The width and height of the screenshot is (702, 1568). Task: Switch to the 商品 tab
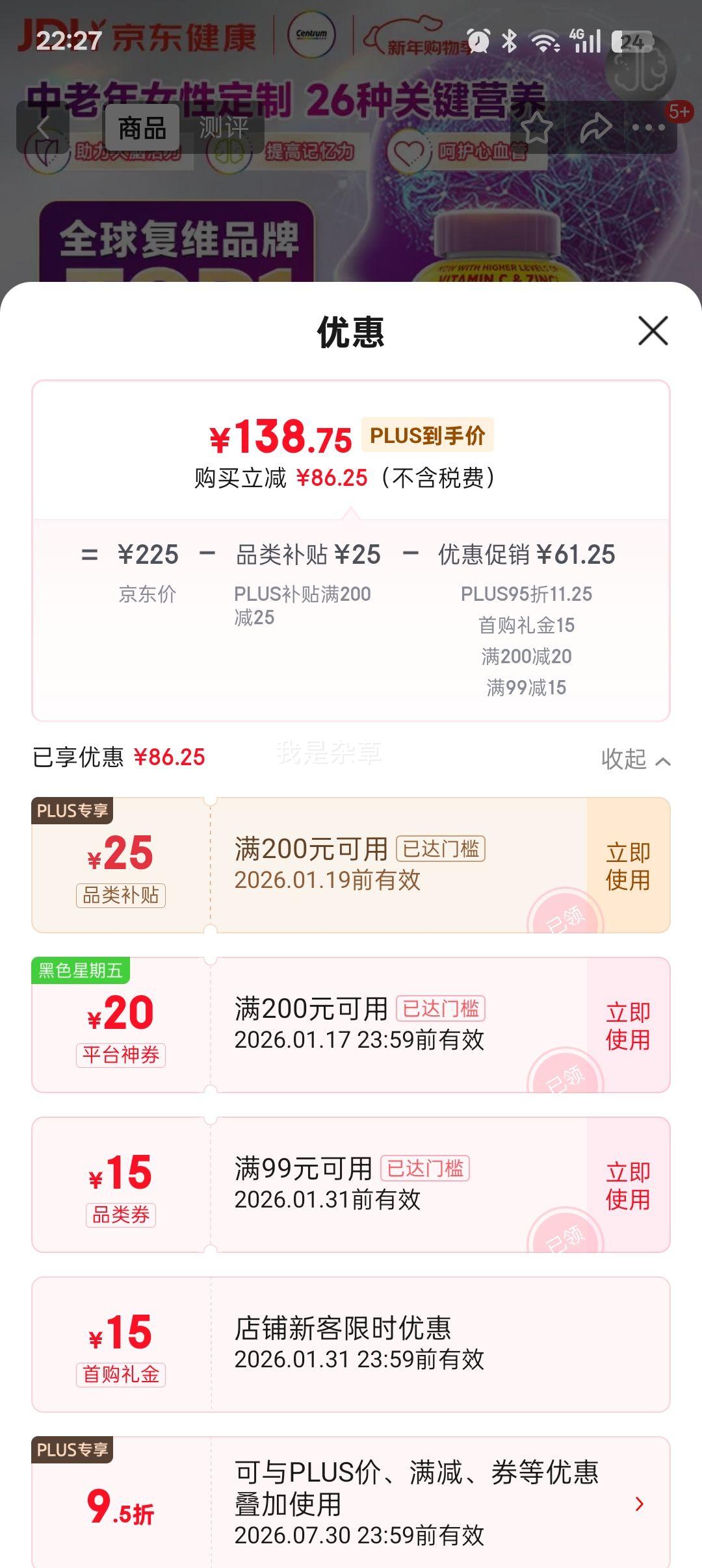(144, 128)
